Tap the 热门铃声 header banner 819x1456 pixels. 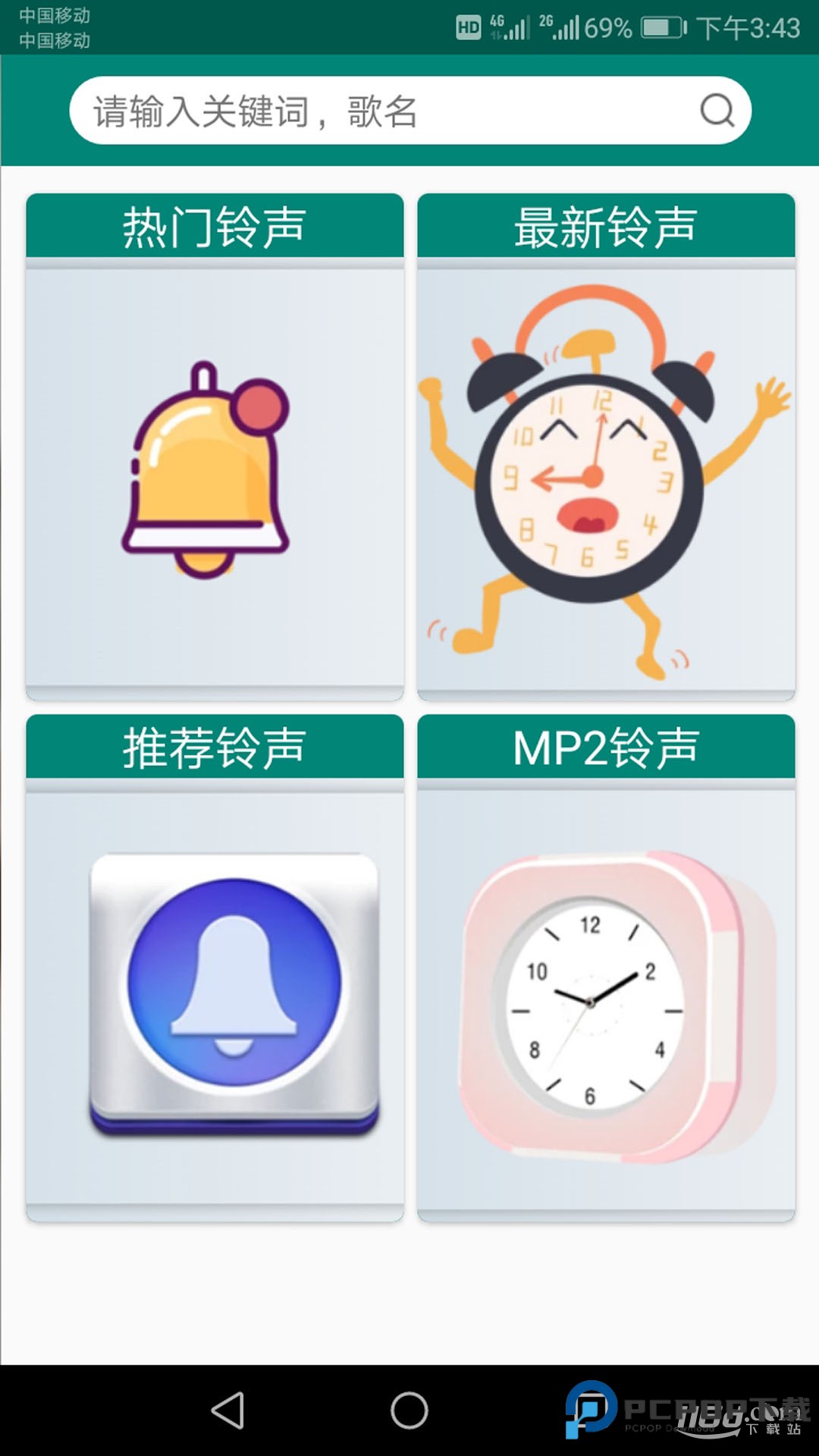click(215, 225)
